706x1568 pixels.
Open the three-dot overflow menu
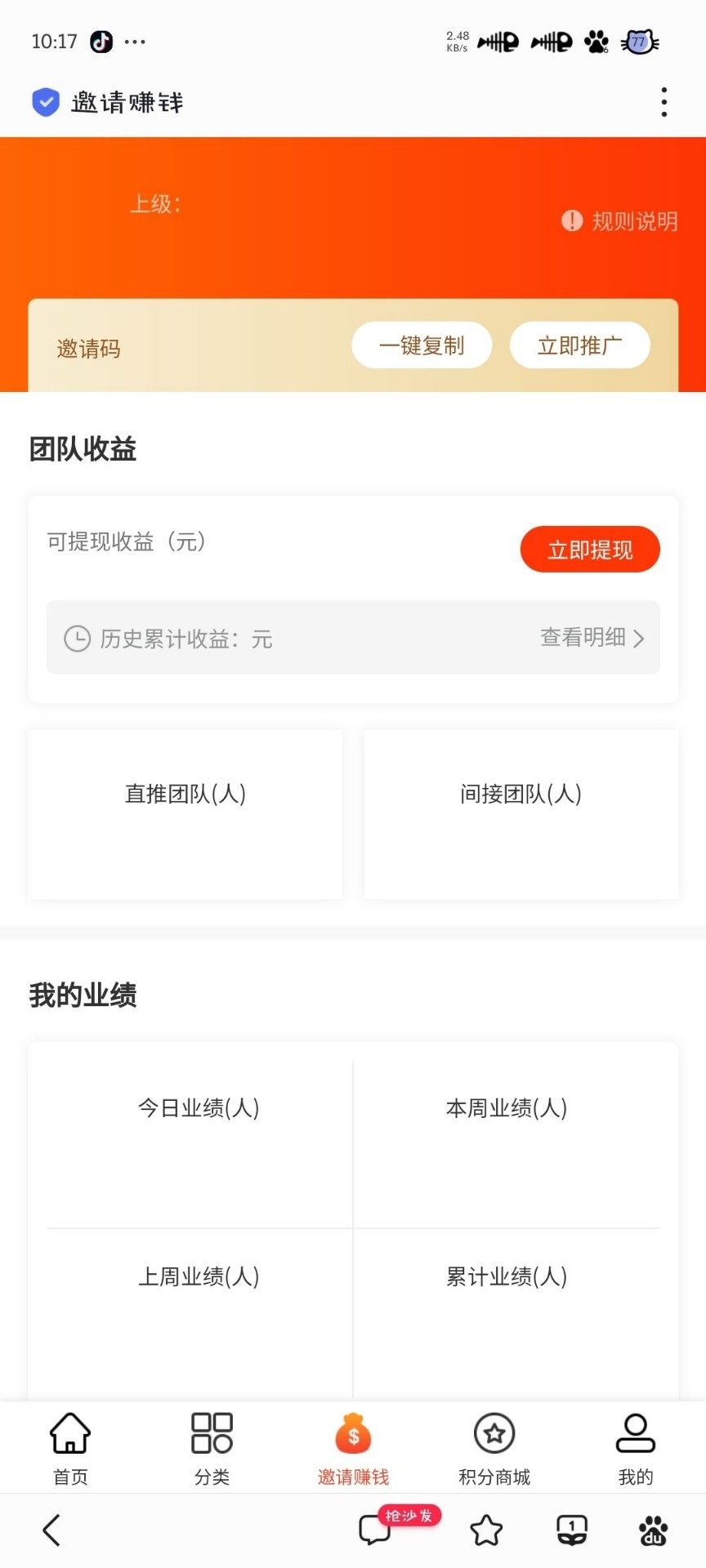[x=664, y=102]
